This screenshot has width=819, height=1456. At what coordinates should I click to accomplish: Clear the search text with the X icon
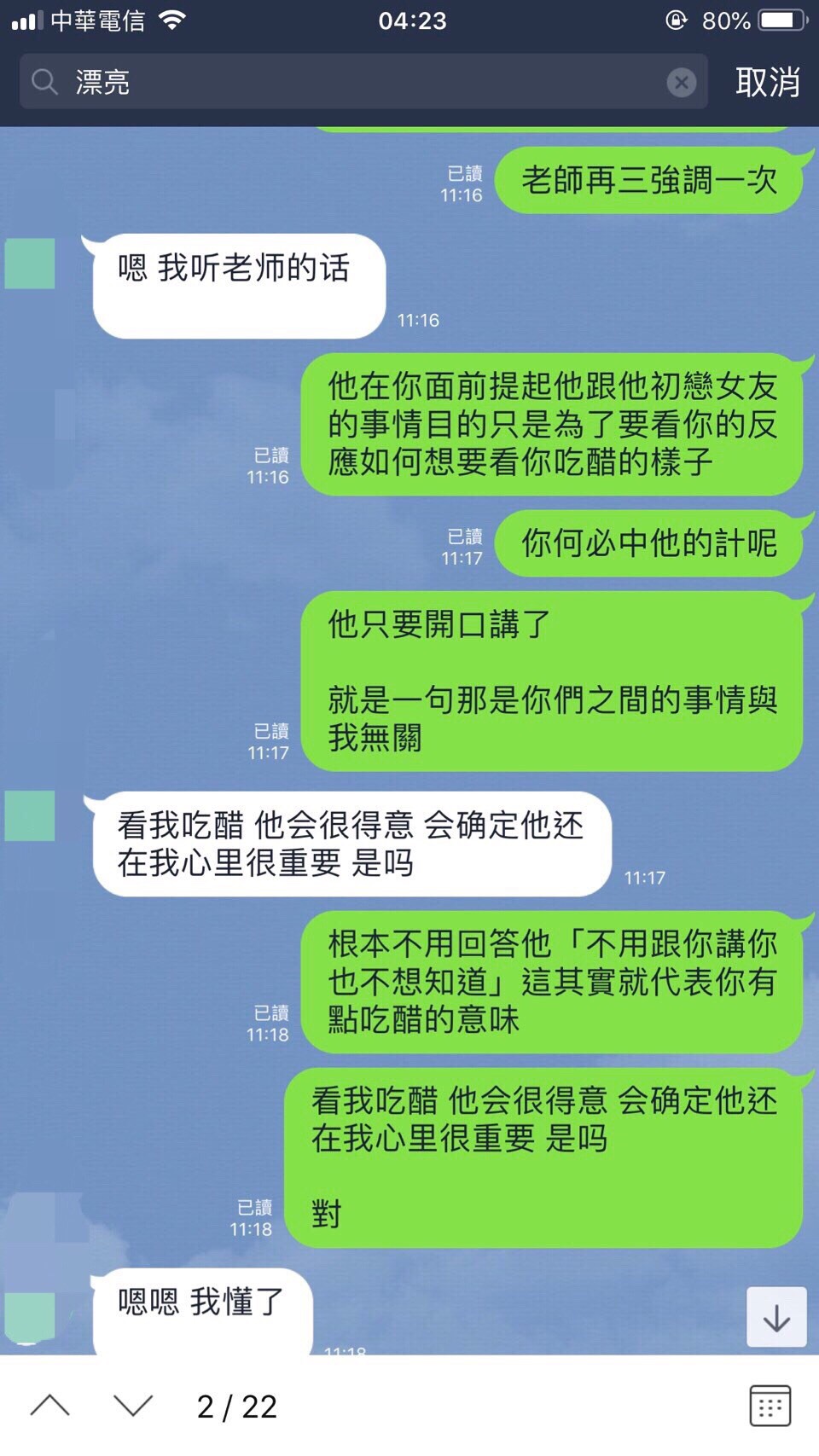[681, 82]
